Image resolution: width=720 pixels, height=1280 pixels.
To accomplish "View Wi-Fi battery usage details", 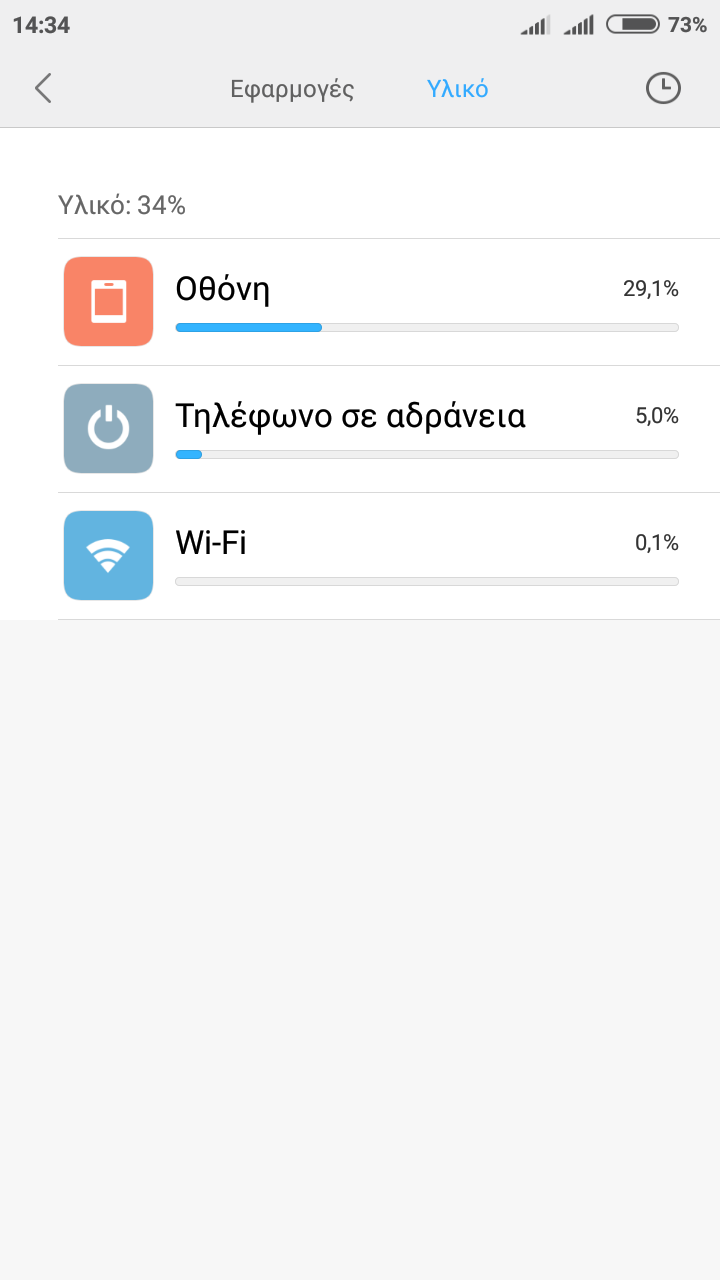I will pyautogui.click(x=388, y=556).
